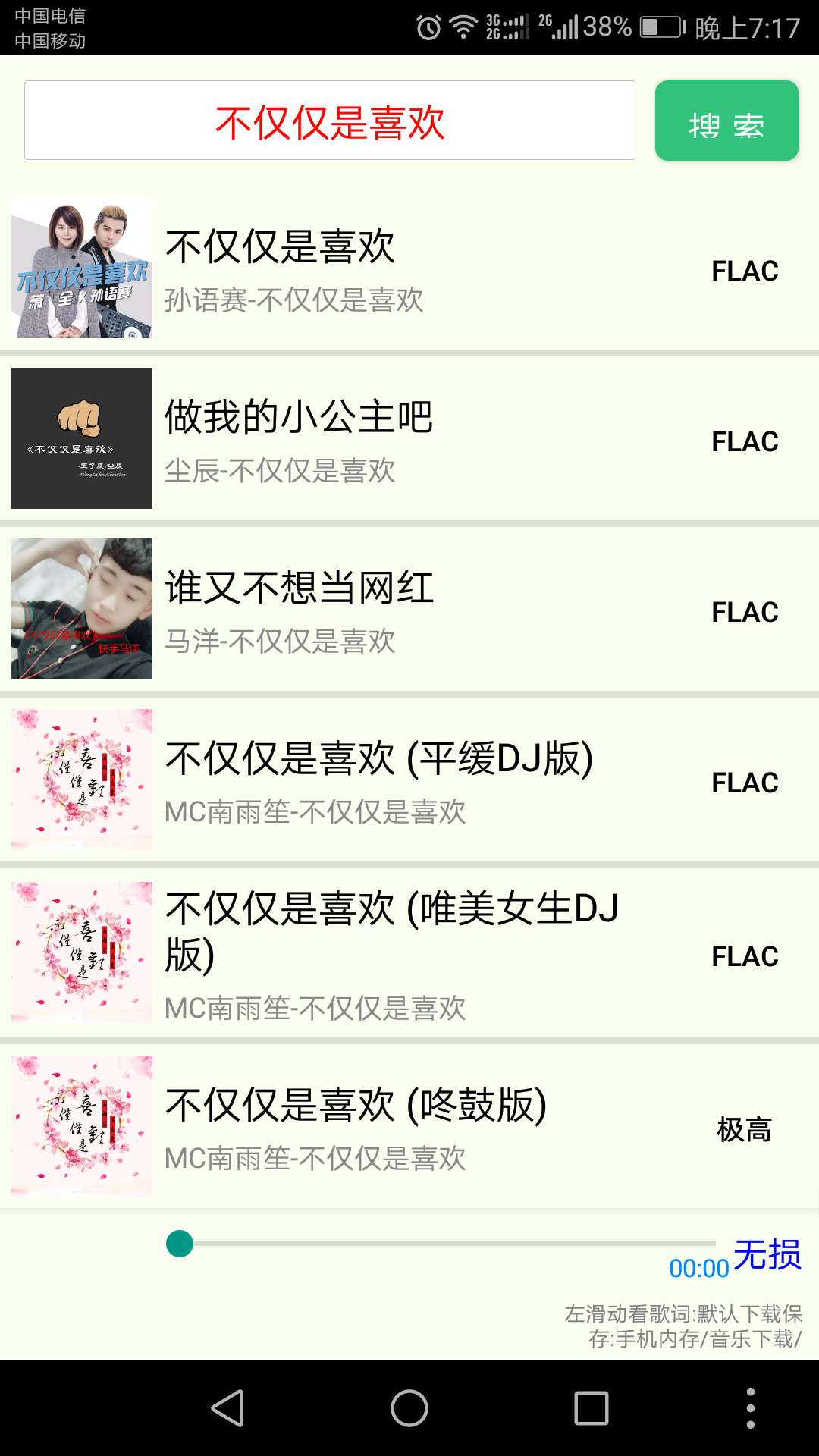Tap the green 搜索 button

tap(726, 121)
